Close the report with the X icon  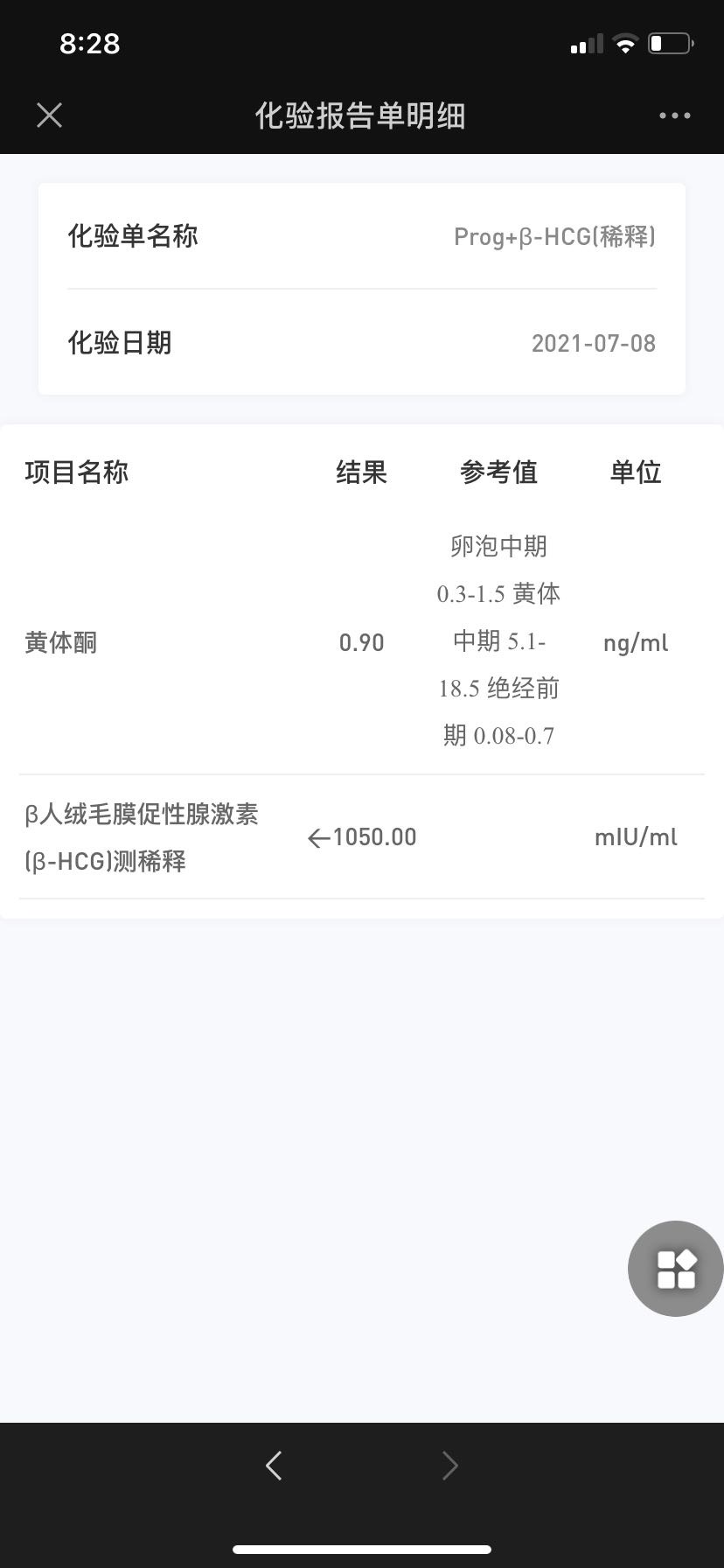[x=49, y=115]
